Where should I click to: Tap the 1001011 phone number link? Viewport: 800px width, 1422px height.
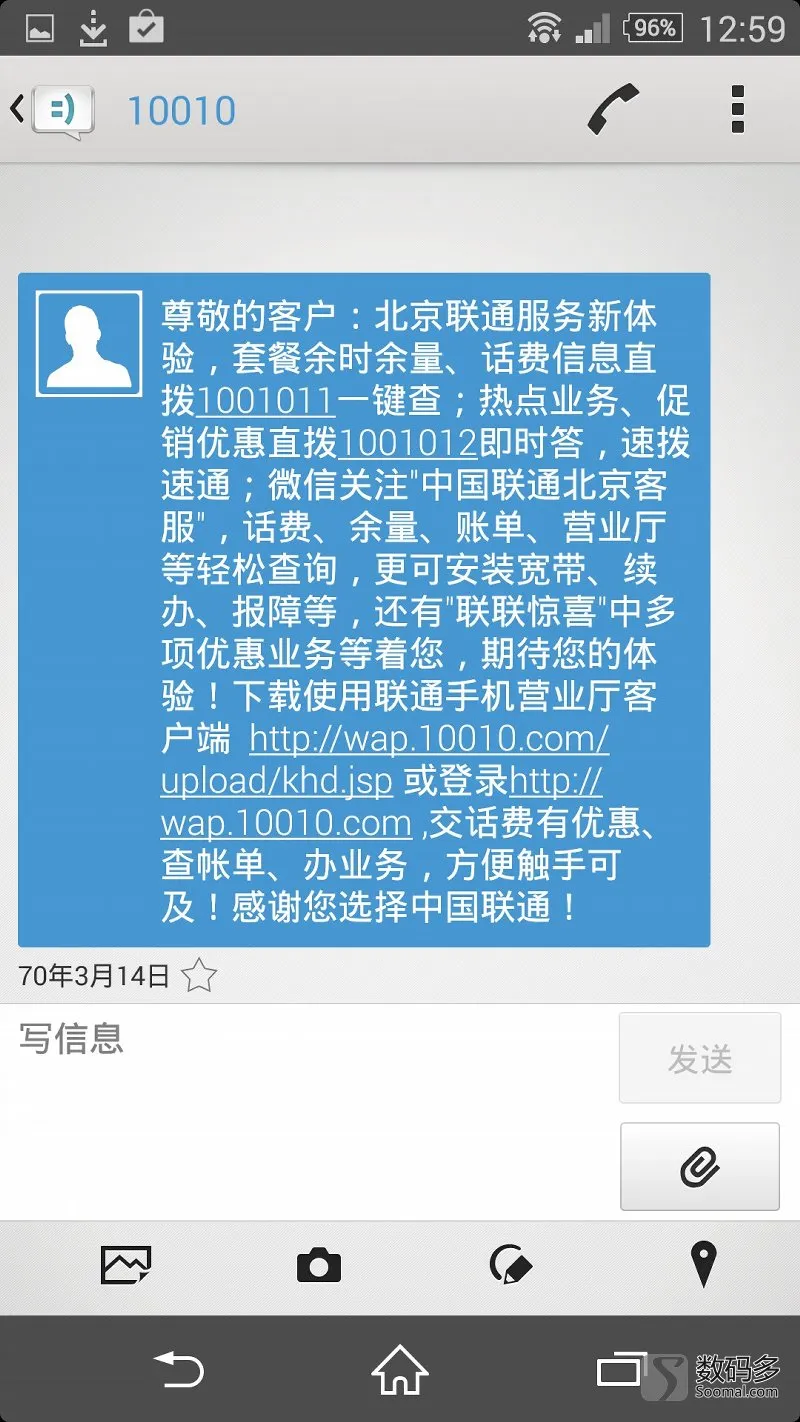265,401
